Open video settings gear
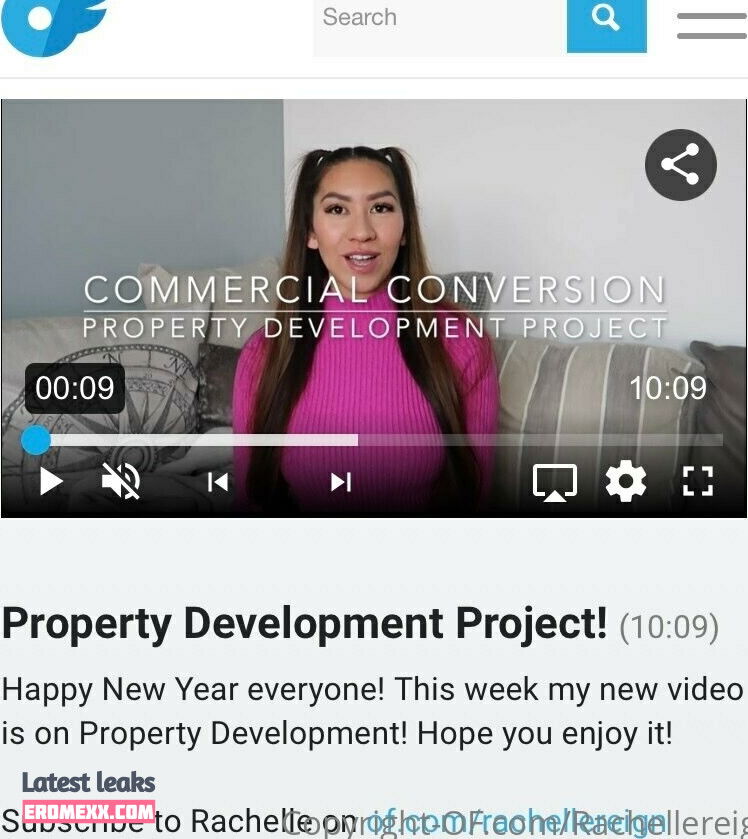The width and height of the screenshot is (748, 839). pyautogui.click(x=626, y=482)
